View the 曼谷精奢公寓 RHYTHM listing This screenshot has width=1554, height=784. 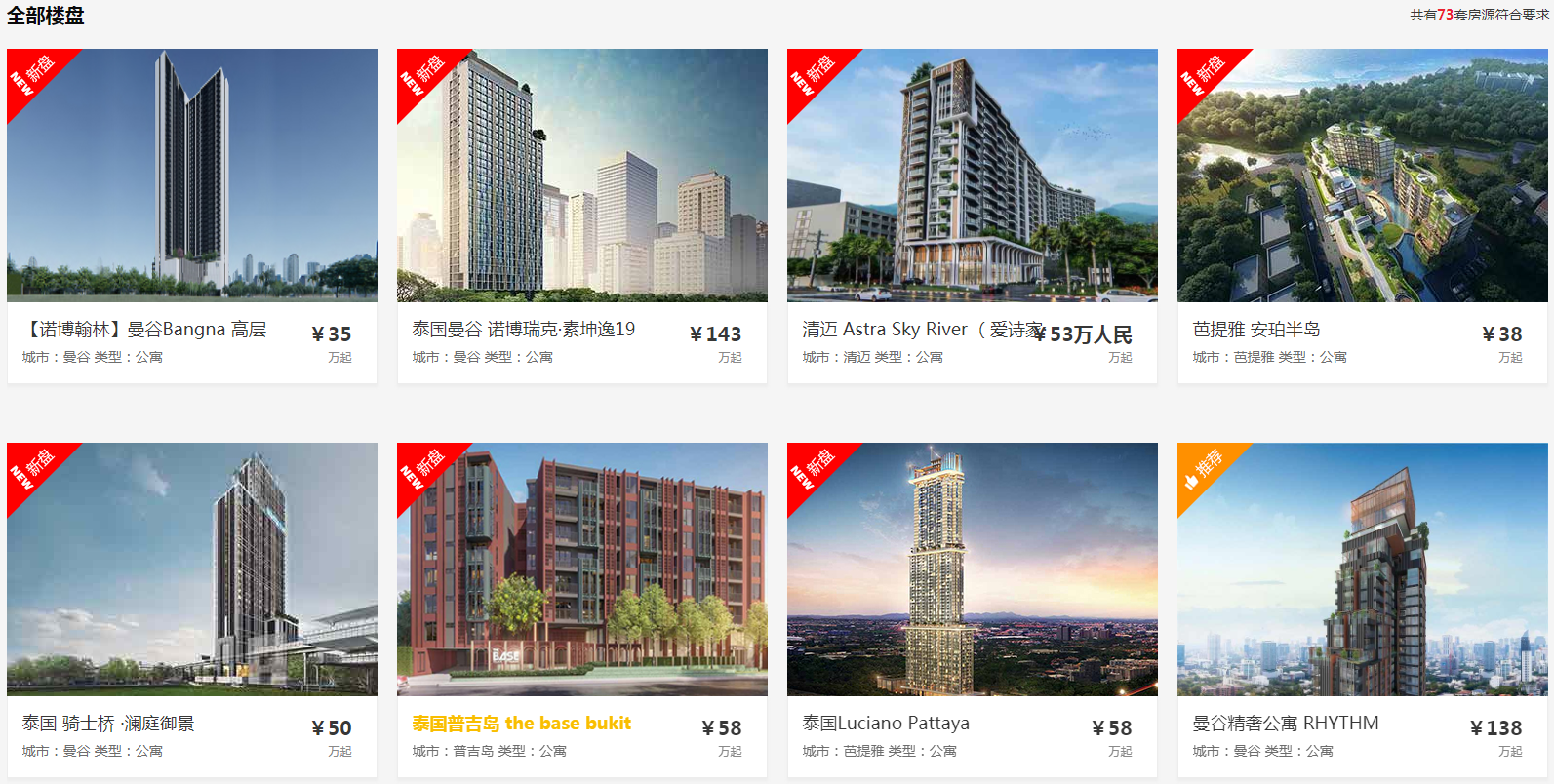point(1285,724)
